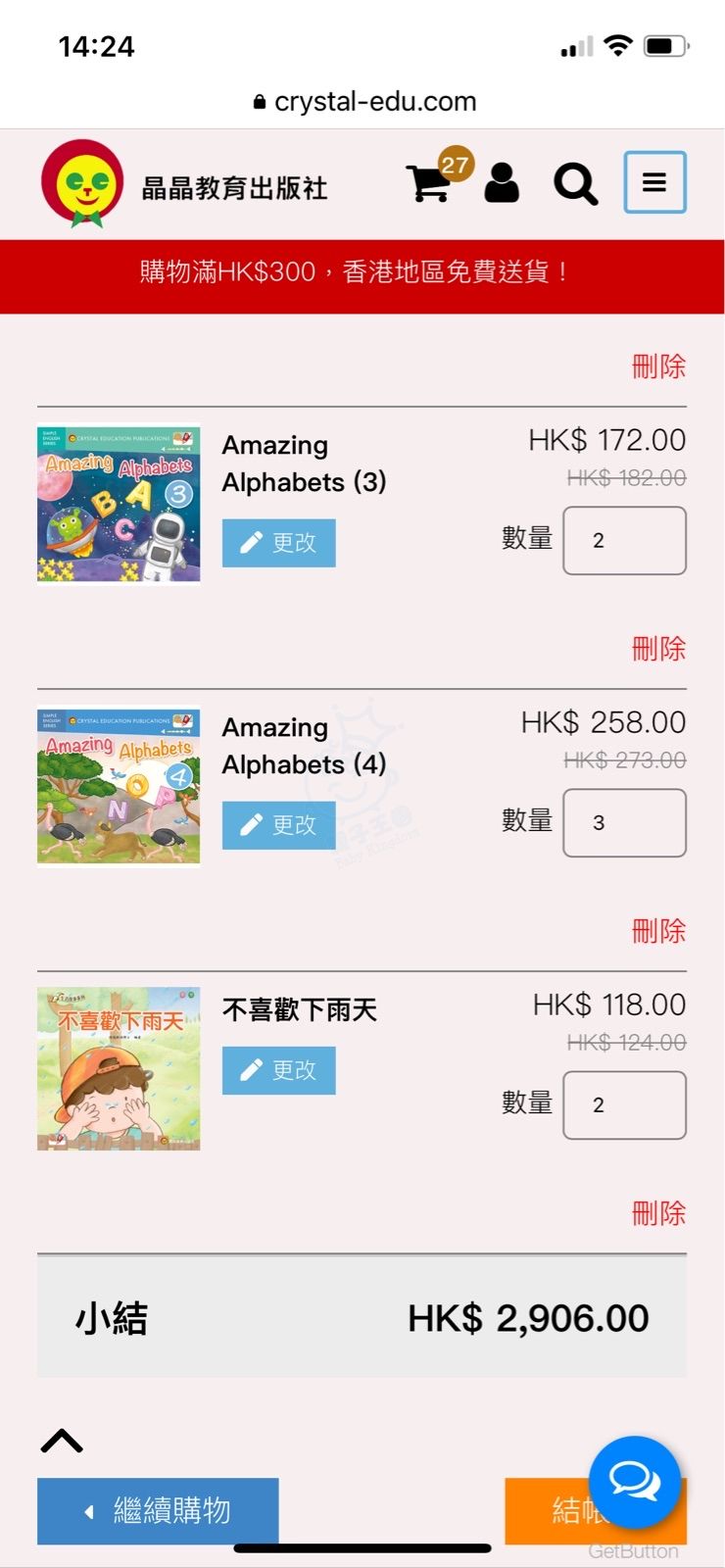This screenshot has height=1568, width=725.
Task: Open the blue chat bubble
Action: tap(635, 1482)
